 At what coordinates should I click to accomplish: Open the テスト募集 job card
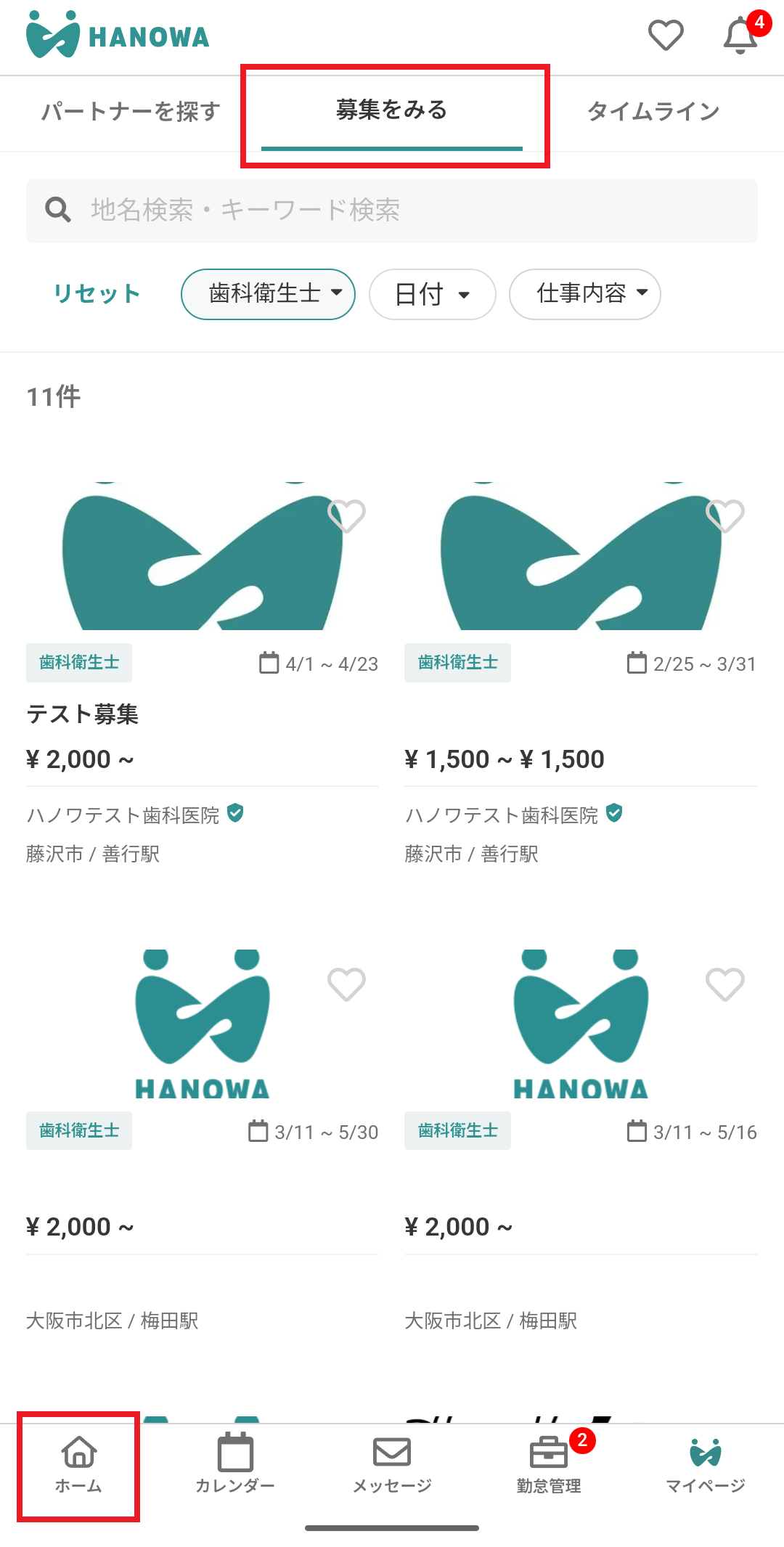click(202, 714)
